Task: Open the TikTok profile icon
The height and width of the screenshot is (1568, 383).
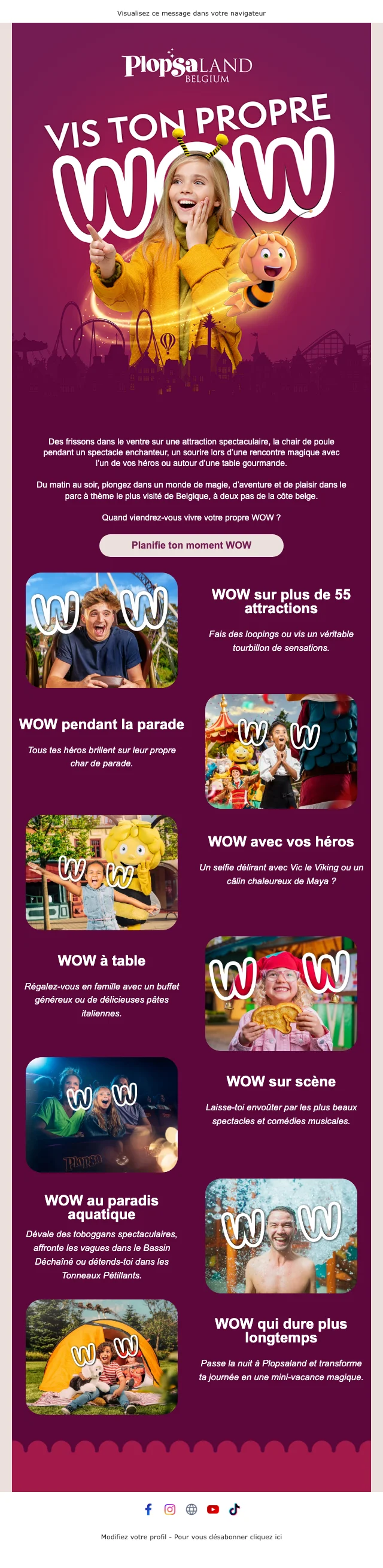Action: 235,1509
